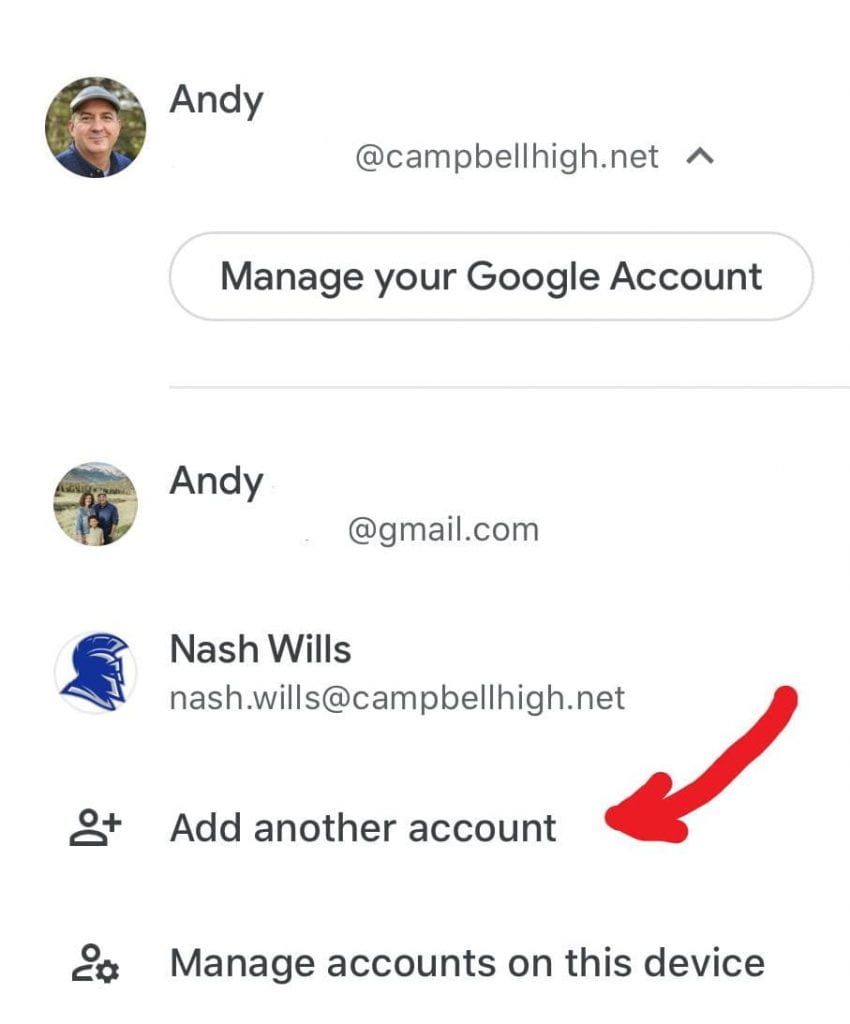Tap Add another account

coord(362,828)
